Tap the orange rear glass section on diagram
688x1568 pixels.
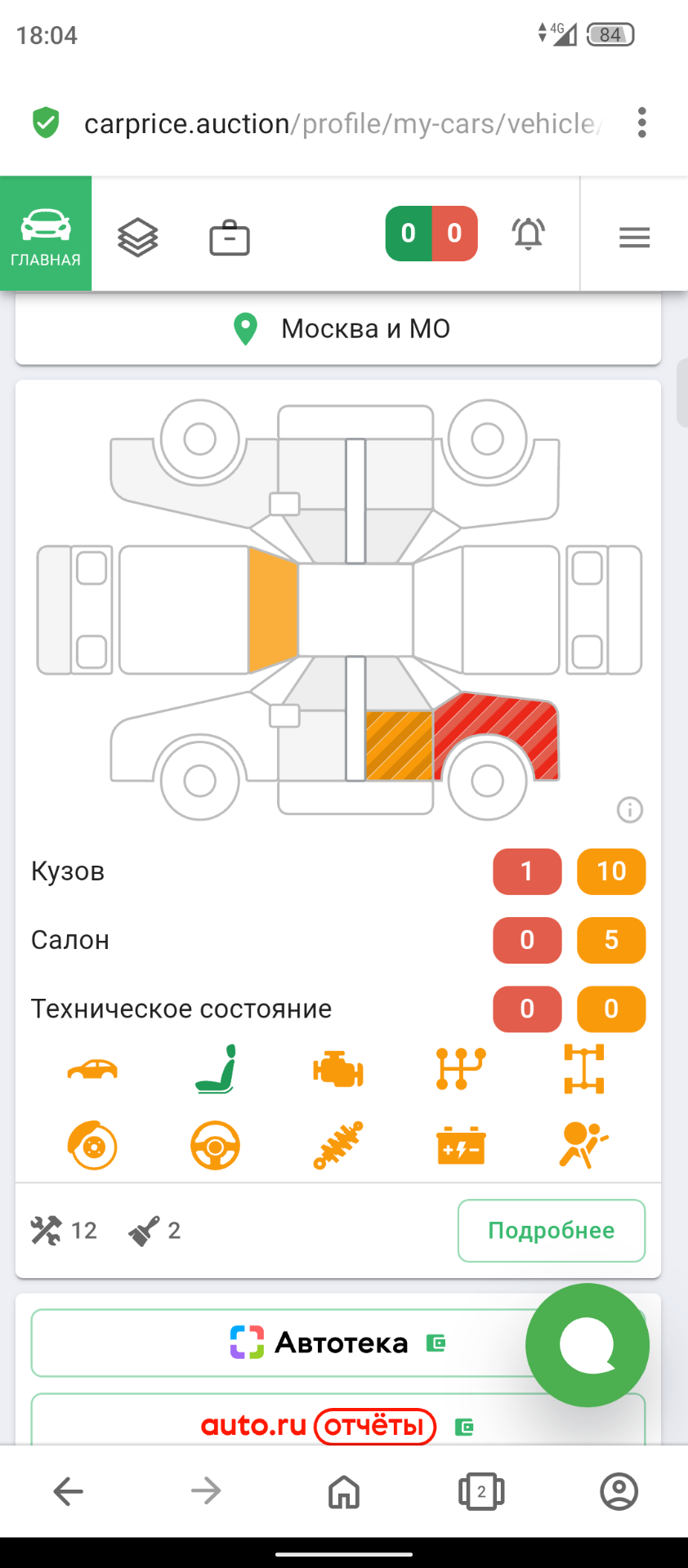click(272, 610)
